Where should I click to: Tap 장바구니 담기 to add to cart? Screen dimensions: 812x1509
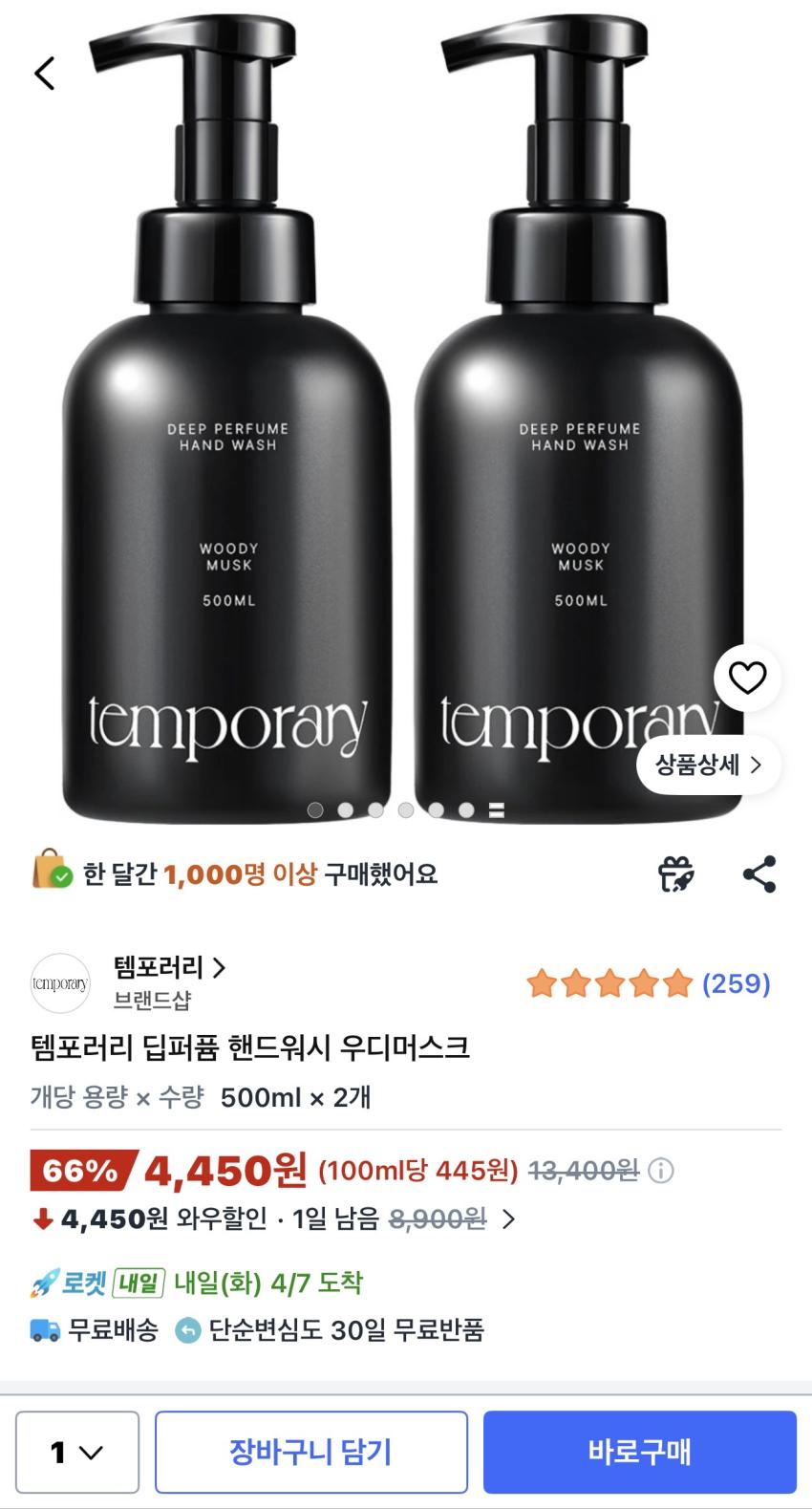[x=311, y=1452]
